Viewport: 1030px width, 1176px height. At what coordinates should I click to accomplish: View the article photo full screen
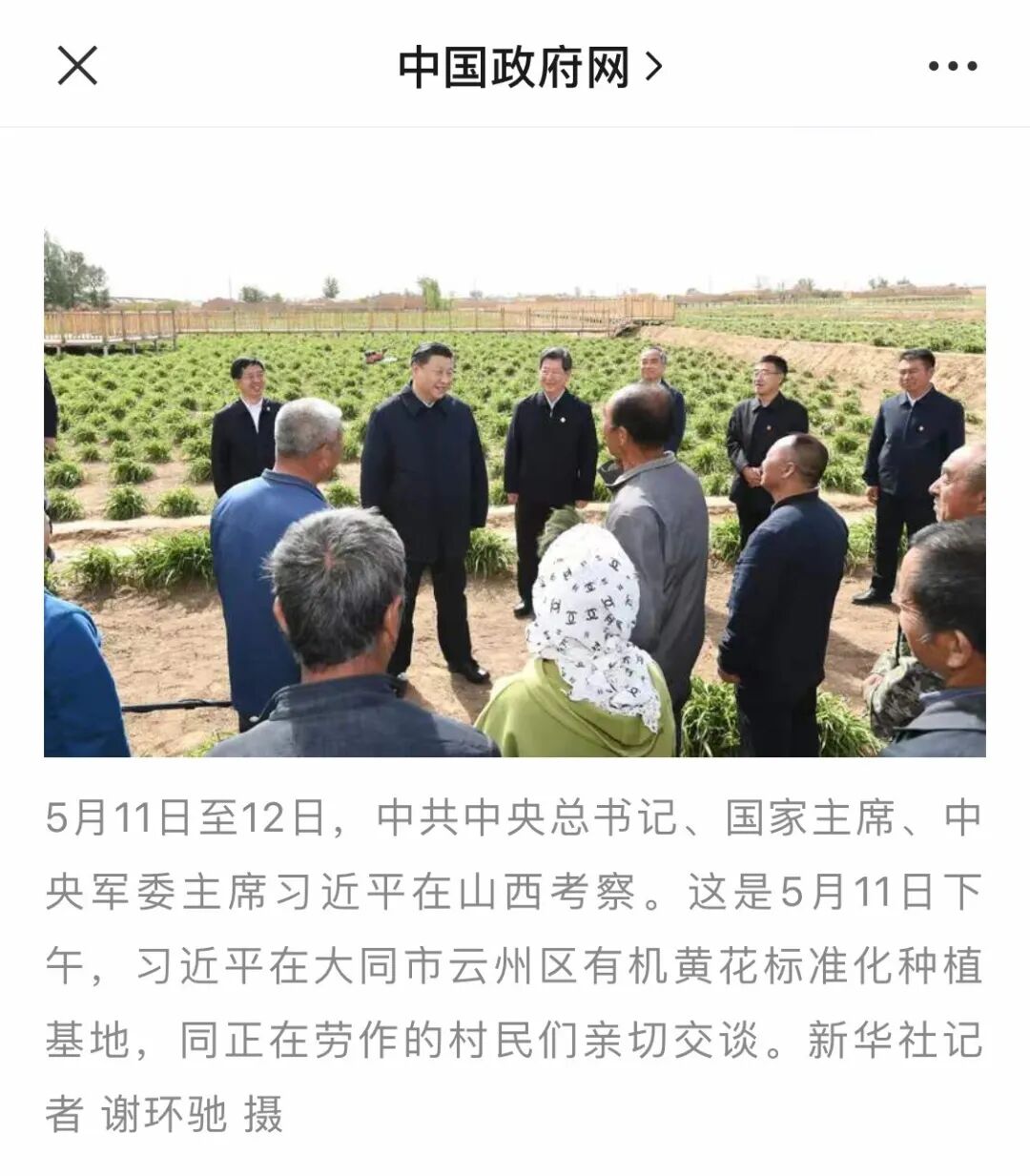[515, 493]
